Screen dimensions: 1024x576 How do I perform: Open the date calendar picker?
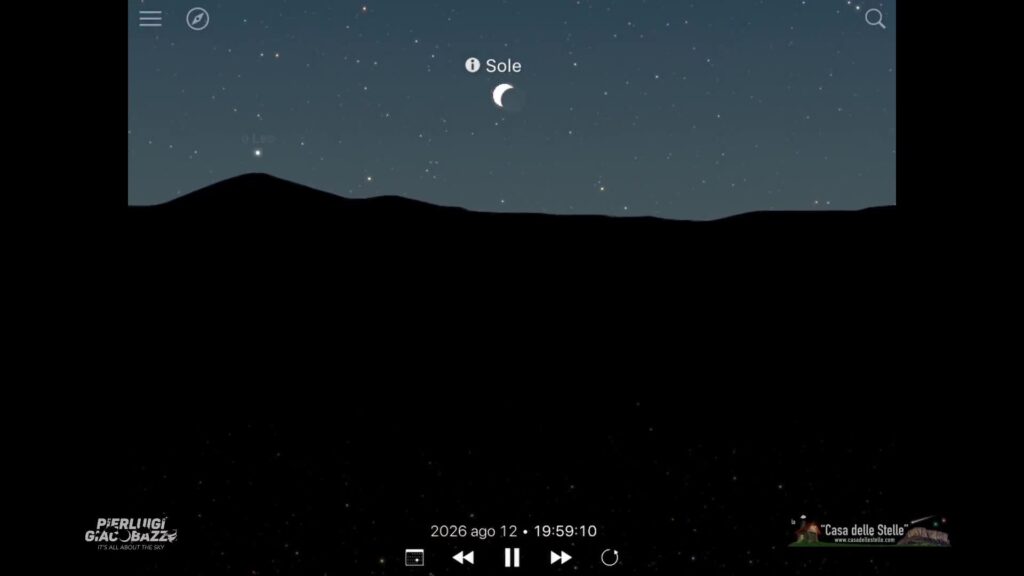point(414,557)
